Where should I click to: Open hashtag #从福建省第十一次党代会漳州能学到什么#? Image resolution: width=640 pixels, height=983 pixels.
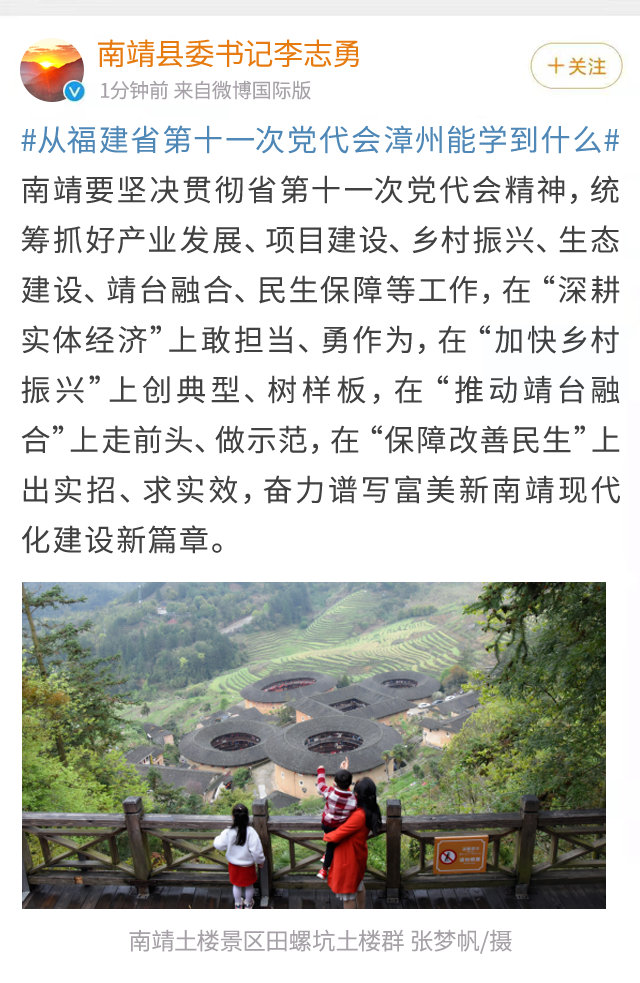point(320,139)
